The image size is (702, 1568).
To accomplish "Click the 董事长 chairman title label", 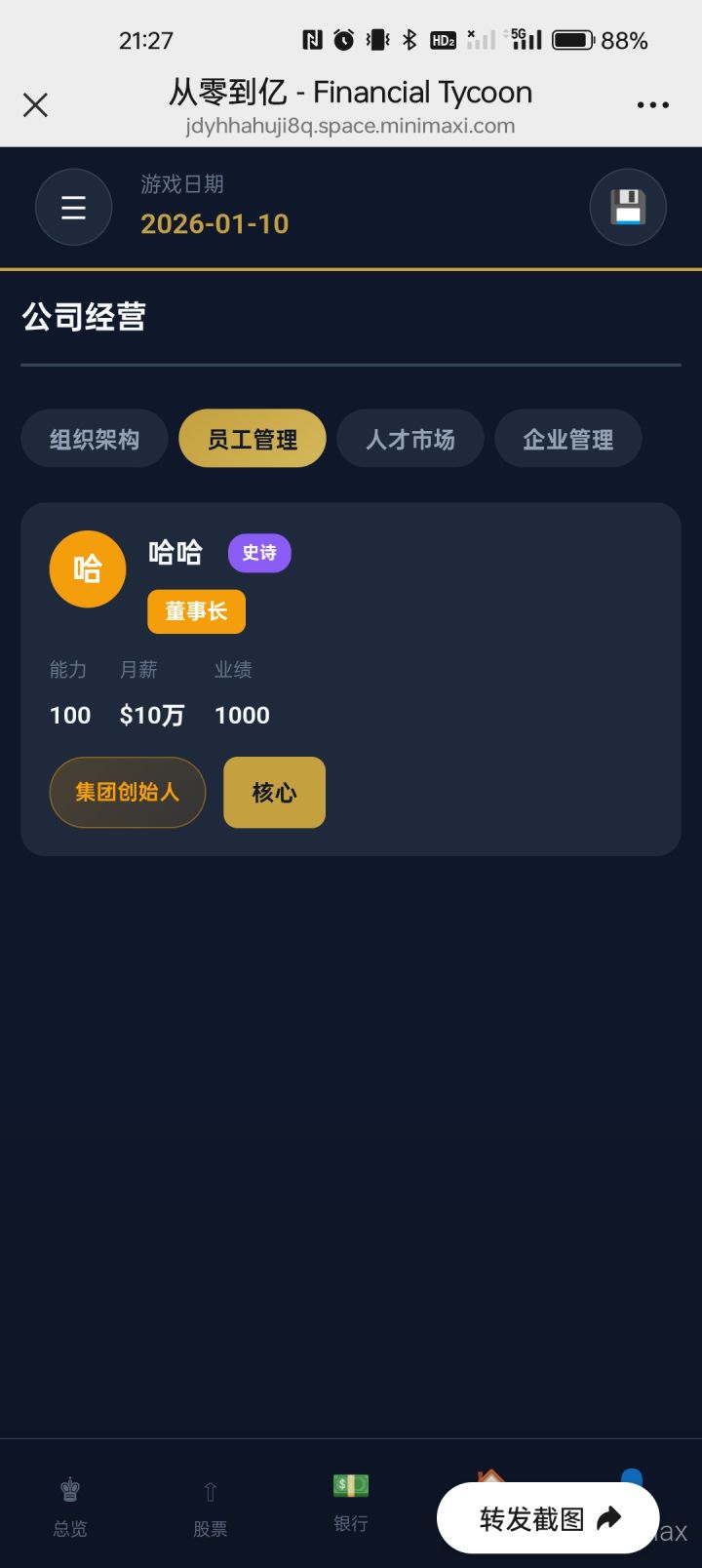I will (x=196, y=611).
